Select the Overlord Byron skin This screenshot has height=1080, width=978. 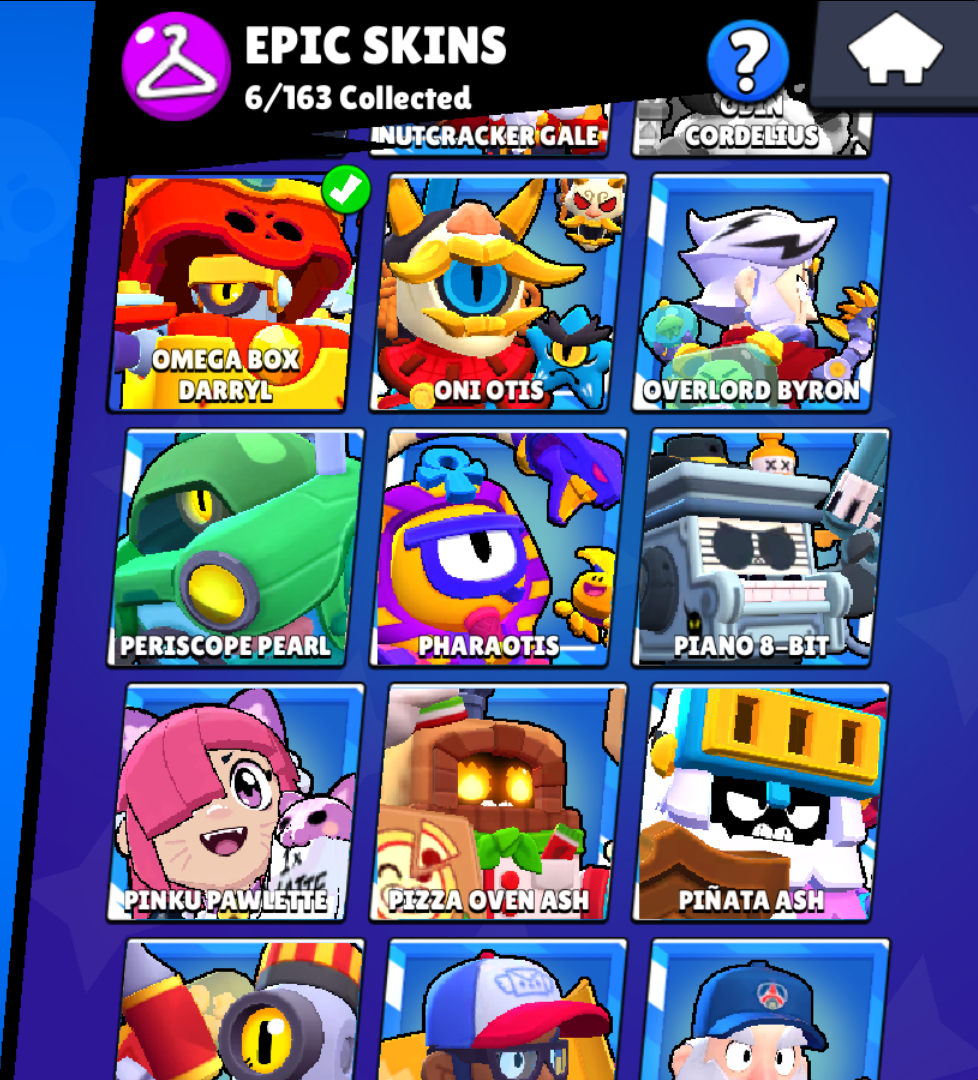(x=760, y=292)
